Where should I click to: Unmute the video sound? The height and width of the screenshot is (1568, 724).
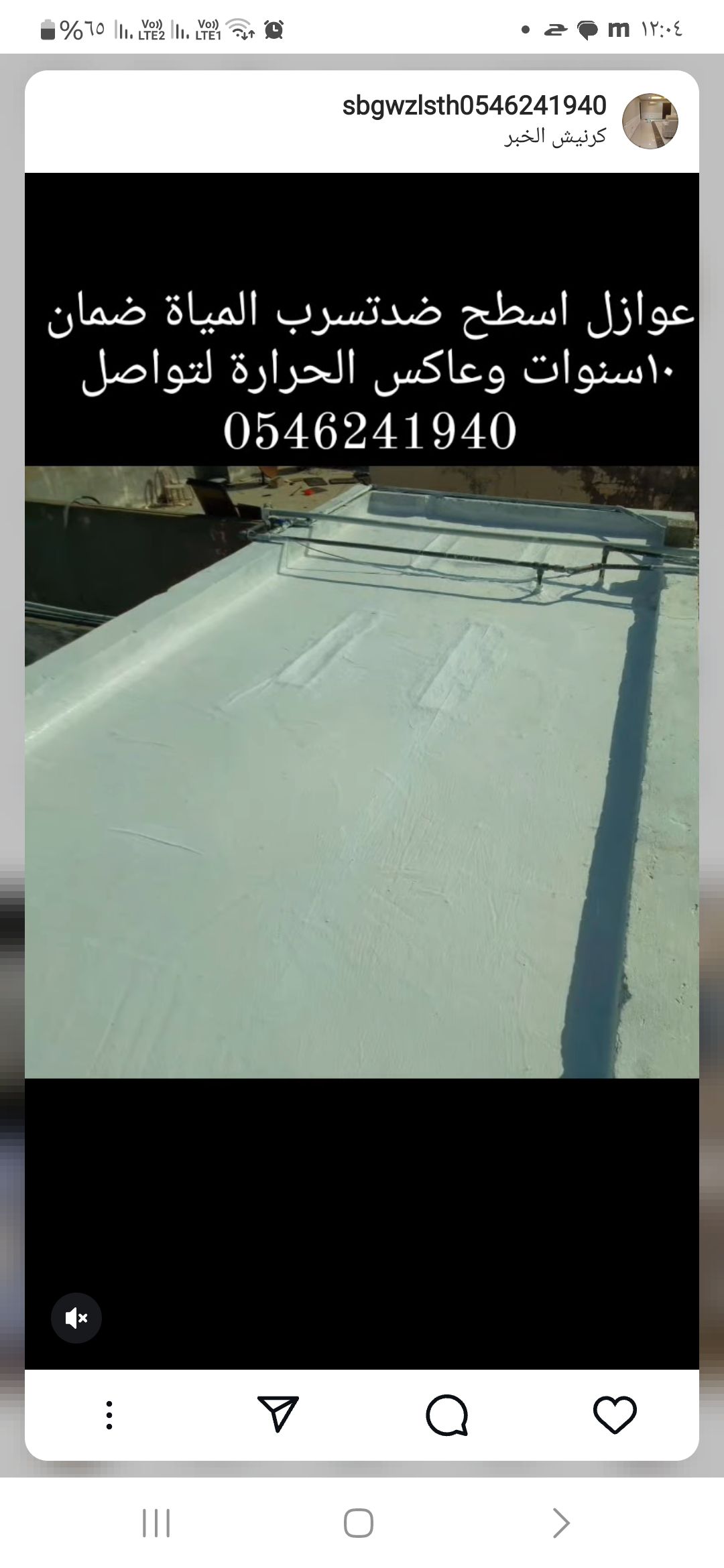click(x=76, y=1318)
